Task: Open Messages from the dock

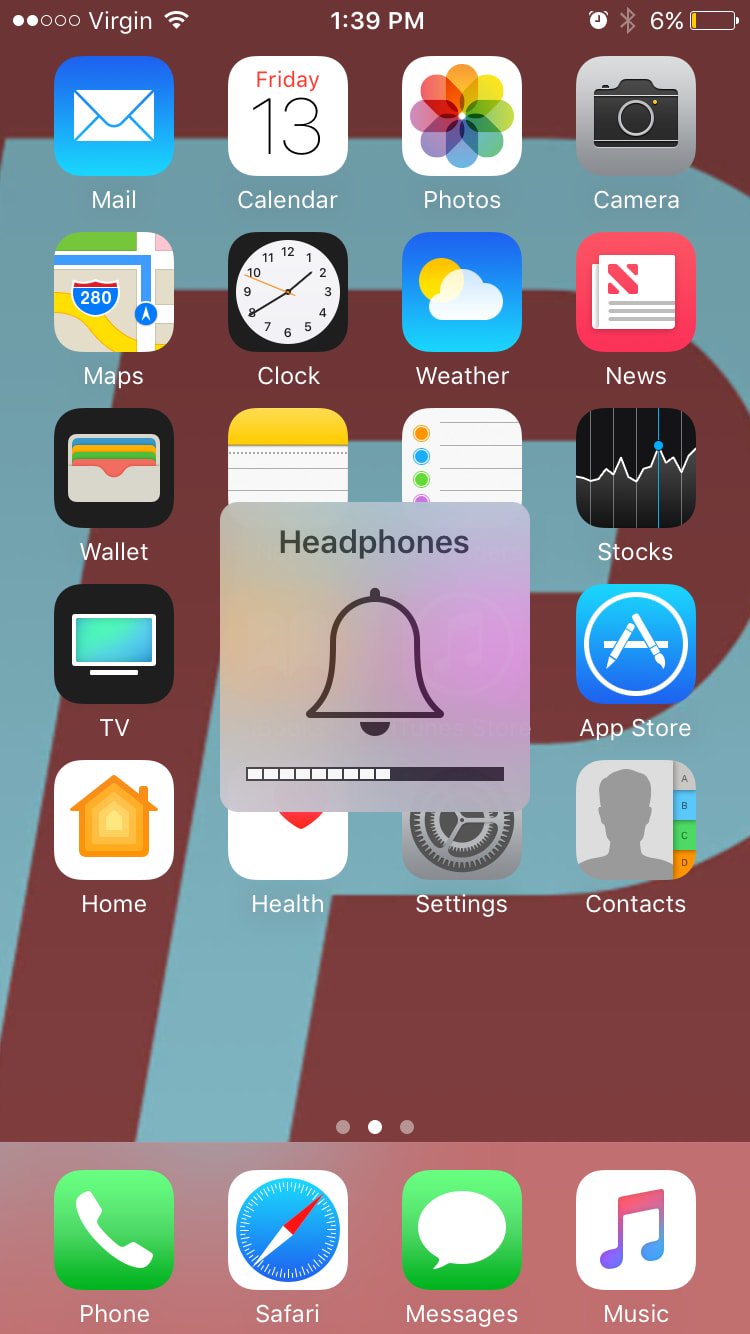Action: coord(462,1230)
